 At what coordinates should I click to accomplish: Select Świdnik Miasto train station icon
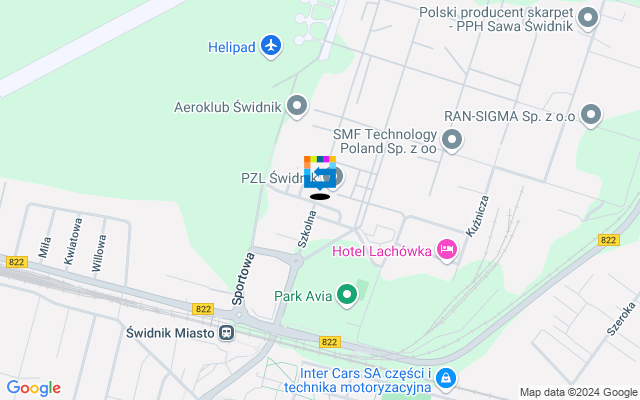(x=227, y=333)
